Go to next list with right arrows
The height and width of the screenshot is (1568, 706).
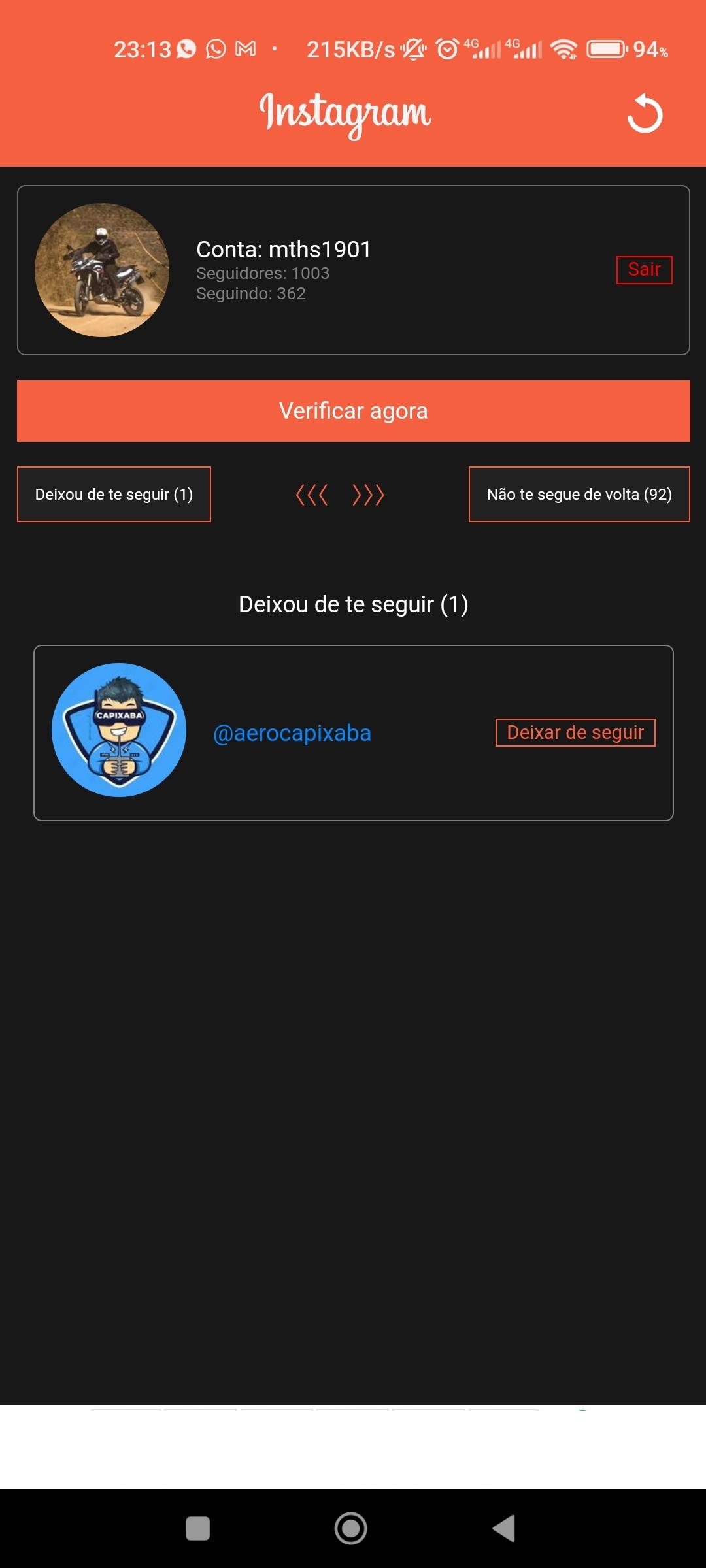368,495
